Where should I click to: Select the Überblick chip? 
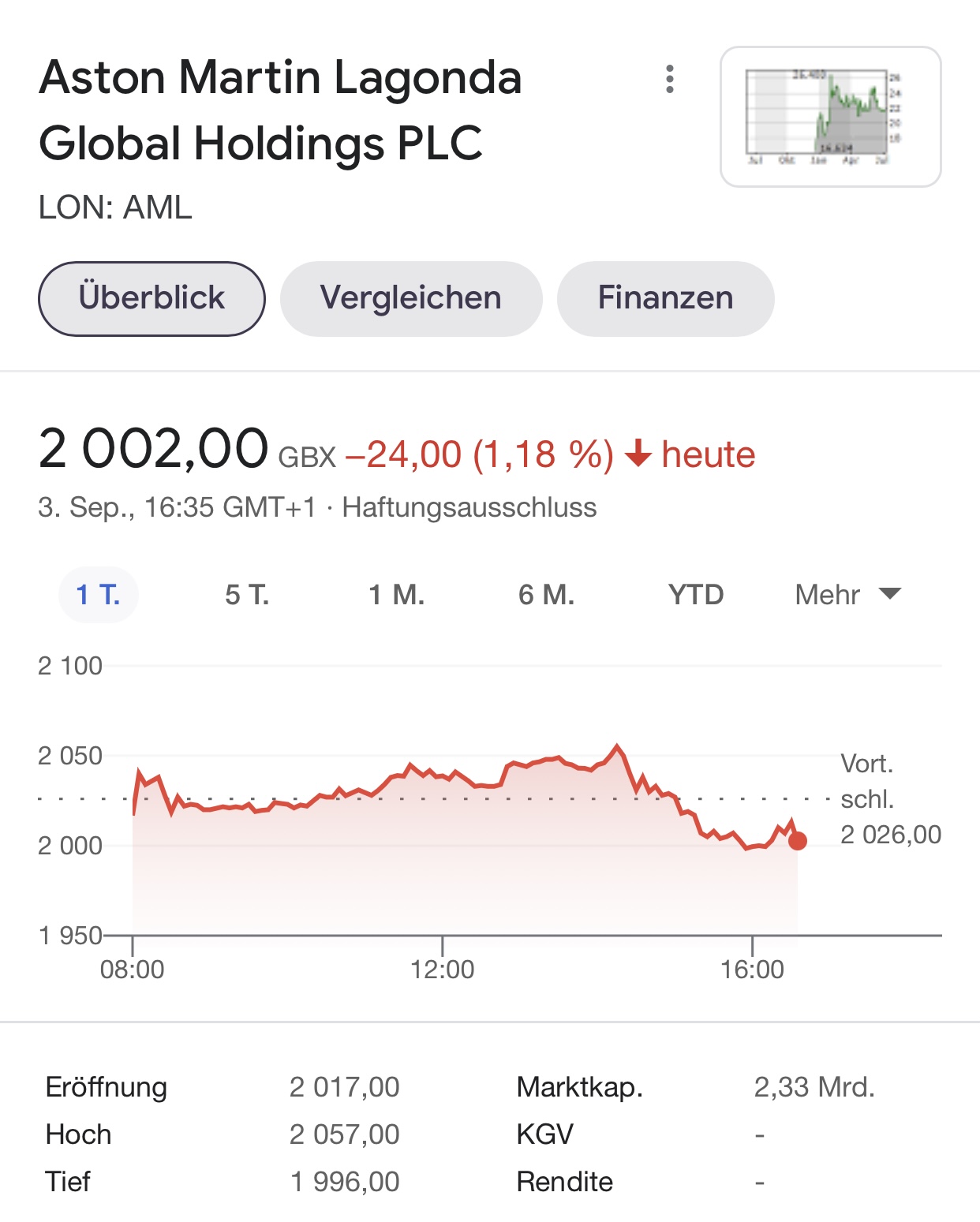click(x=151, y=299)
